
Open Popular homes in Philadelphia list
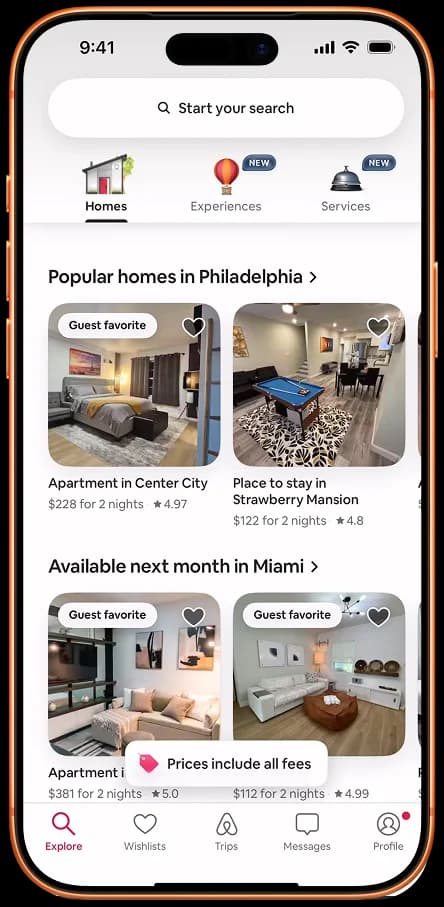183,277
